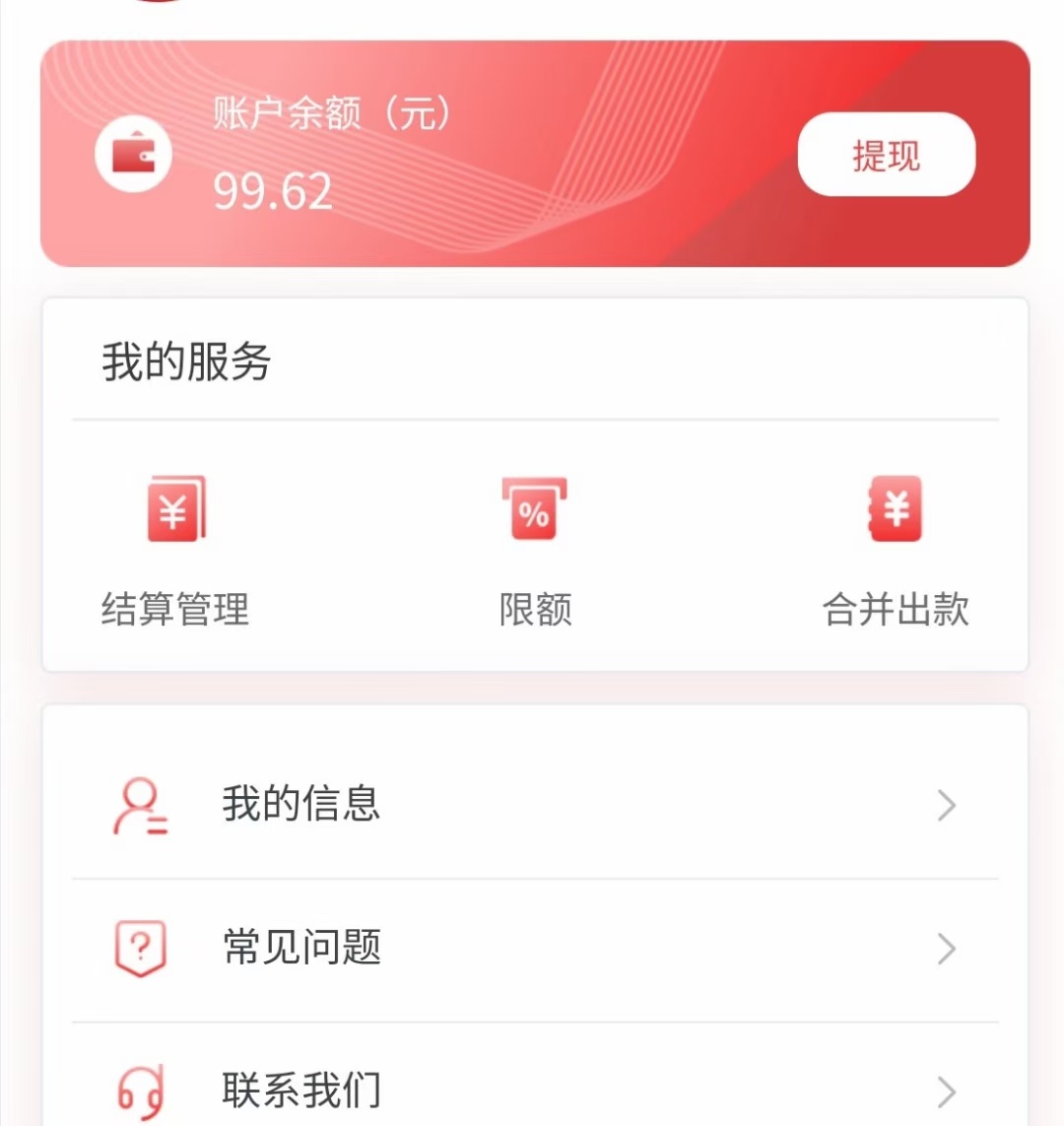Go to 联系我们 contact us

tap(535, 1090)
